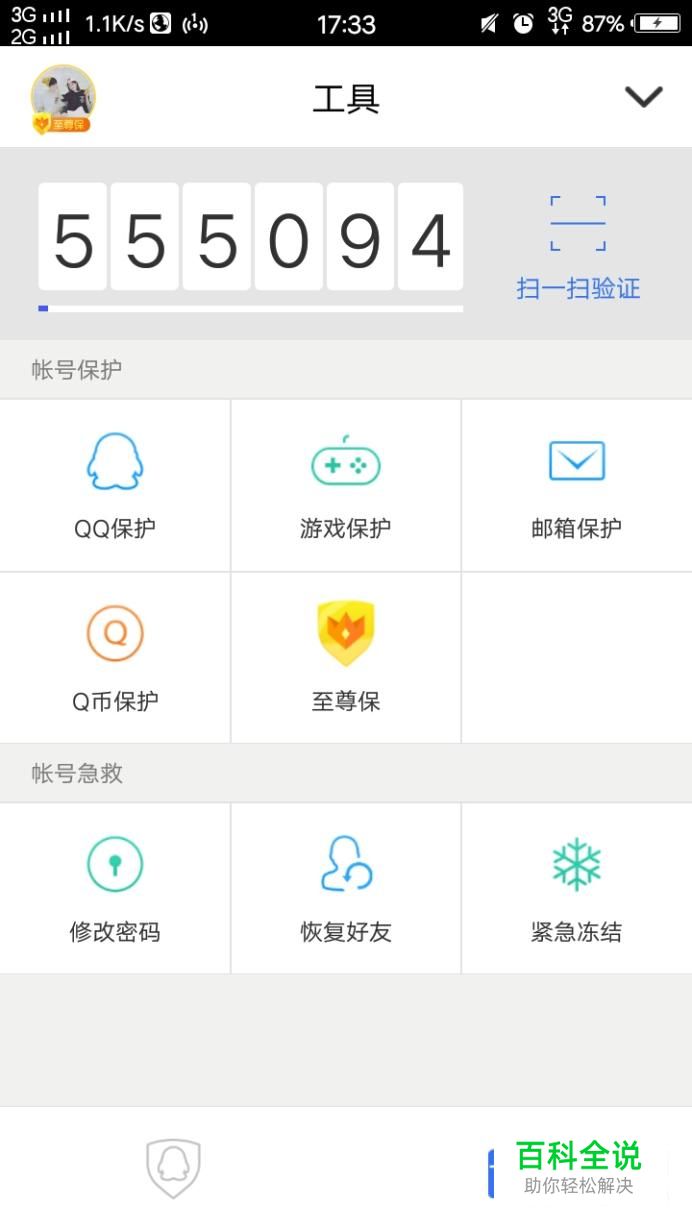The height and width of the screenshot is (1230, 692).
Task: Select 修改密码 to change password
Action: click(x=115, y=888)
